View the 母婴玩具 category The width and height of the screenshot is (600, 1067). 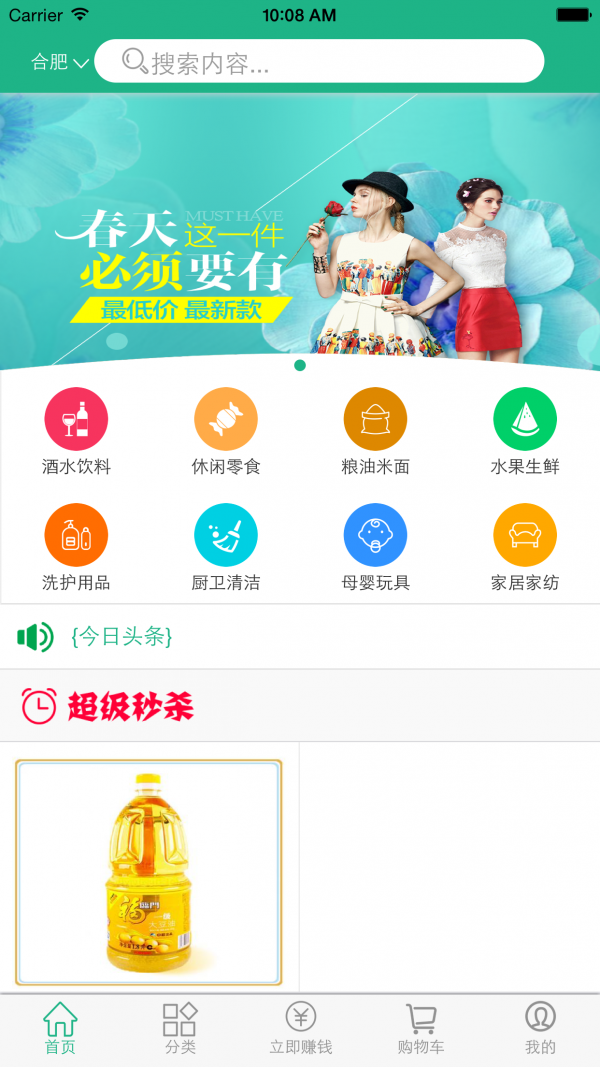[x=375, y=547]
